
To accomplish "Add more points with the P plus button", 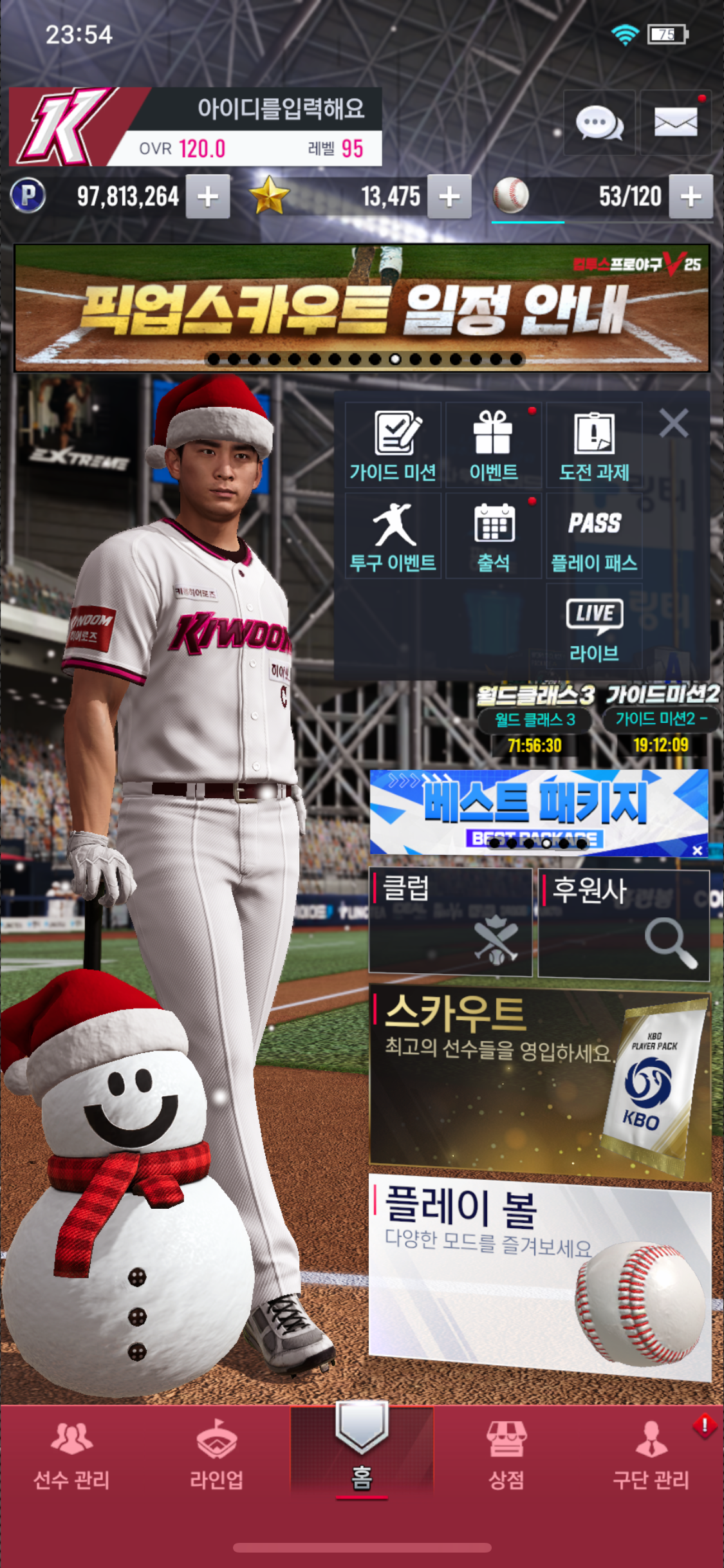I will pos(207,197).
